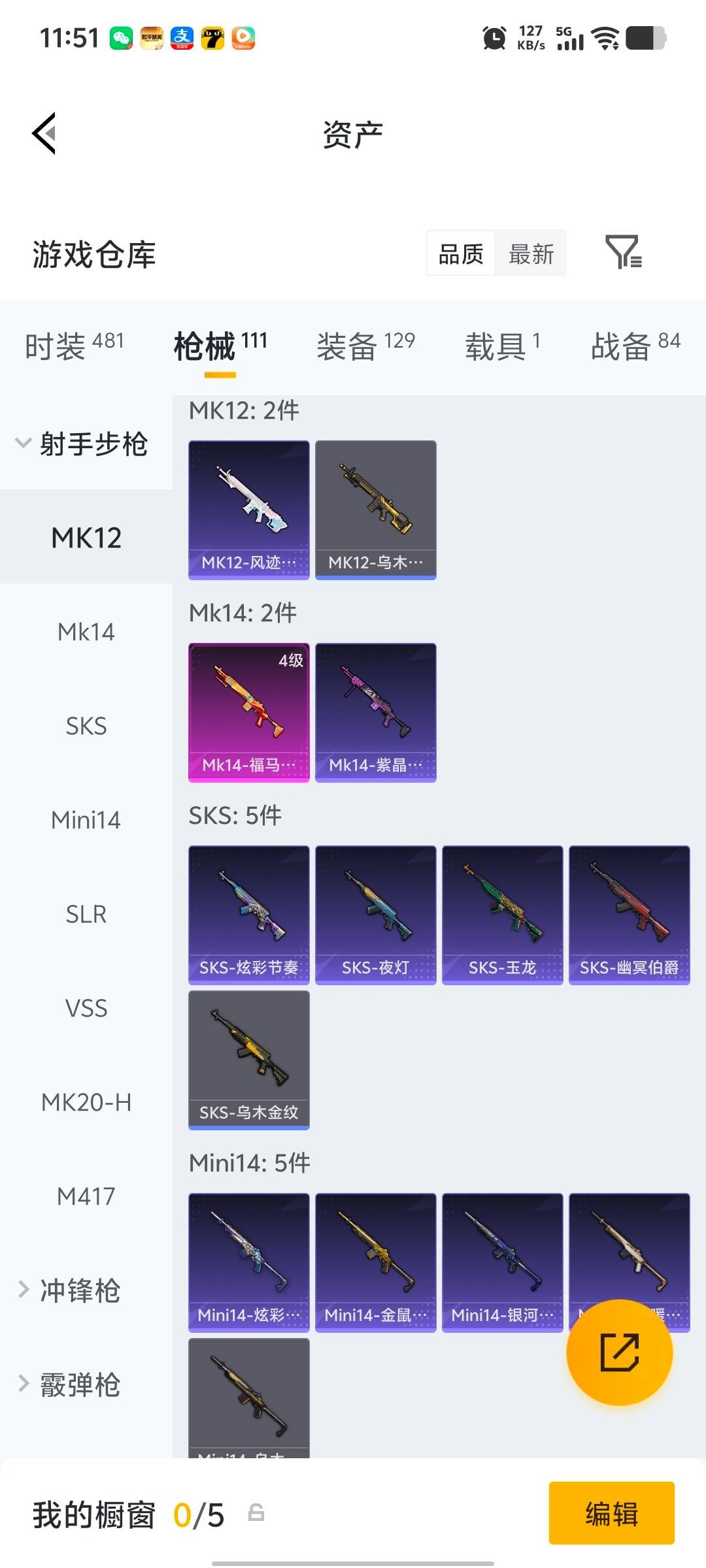
Task: Open WeChat from the status bar
Action: click(122, 37)
